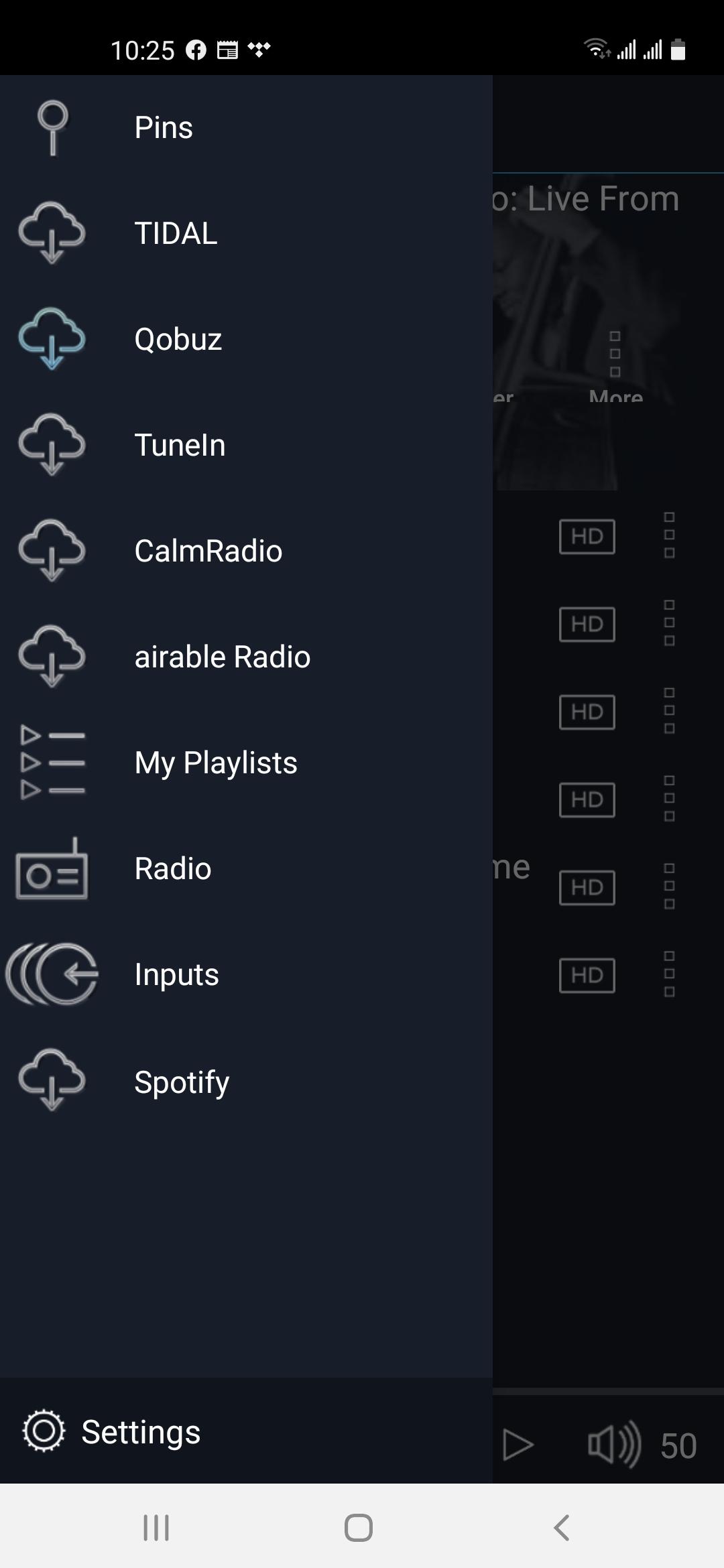Open CalmRadio
724x1568 pixels.
[x=246, y=551]
